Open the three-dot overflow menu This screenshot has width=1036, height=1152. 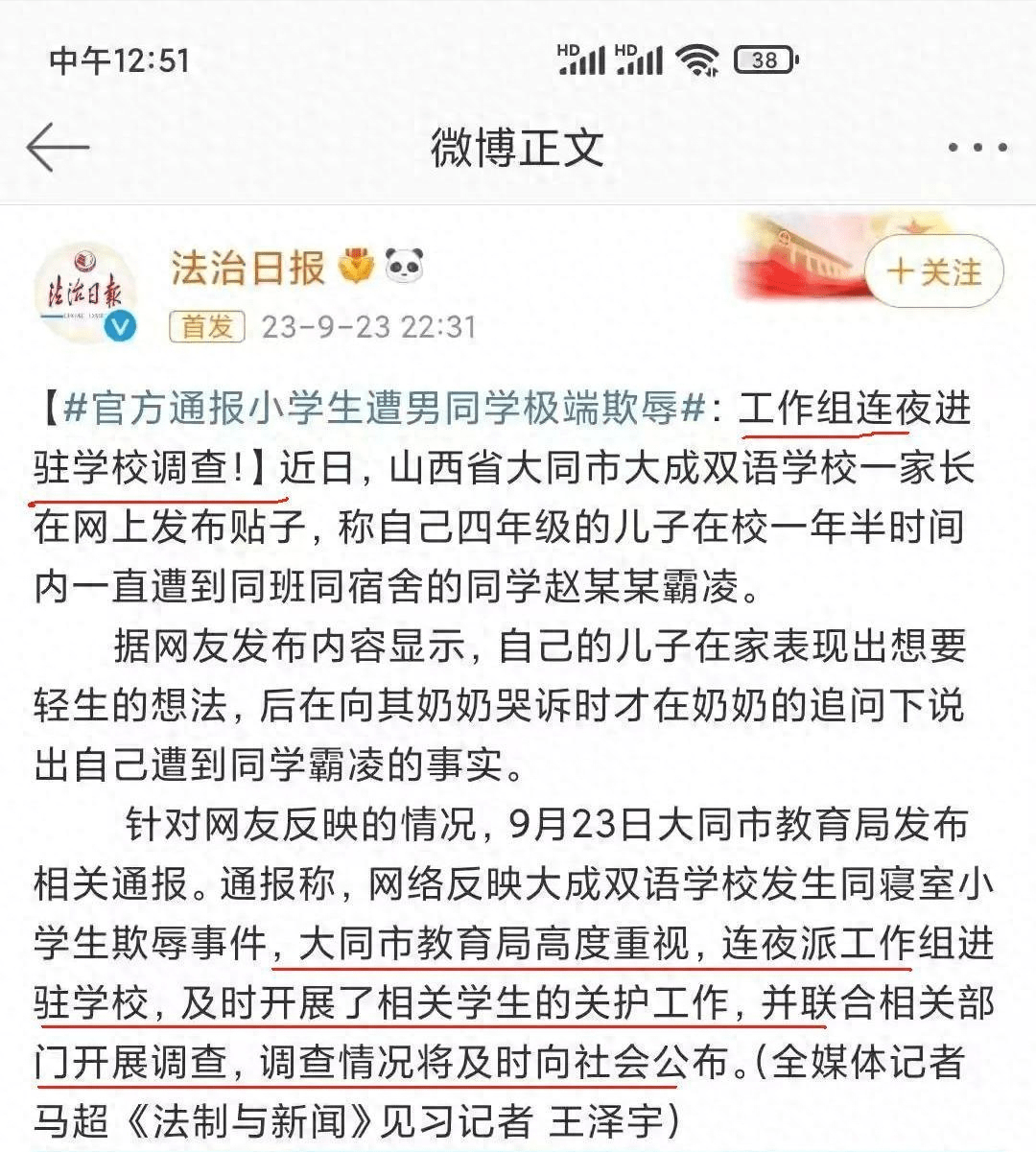(x=977, y=148)
